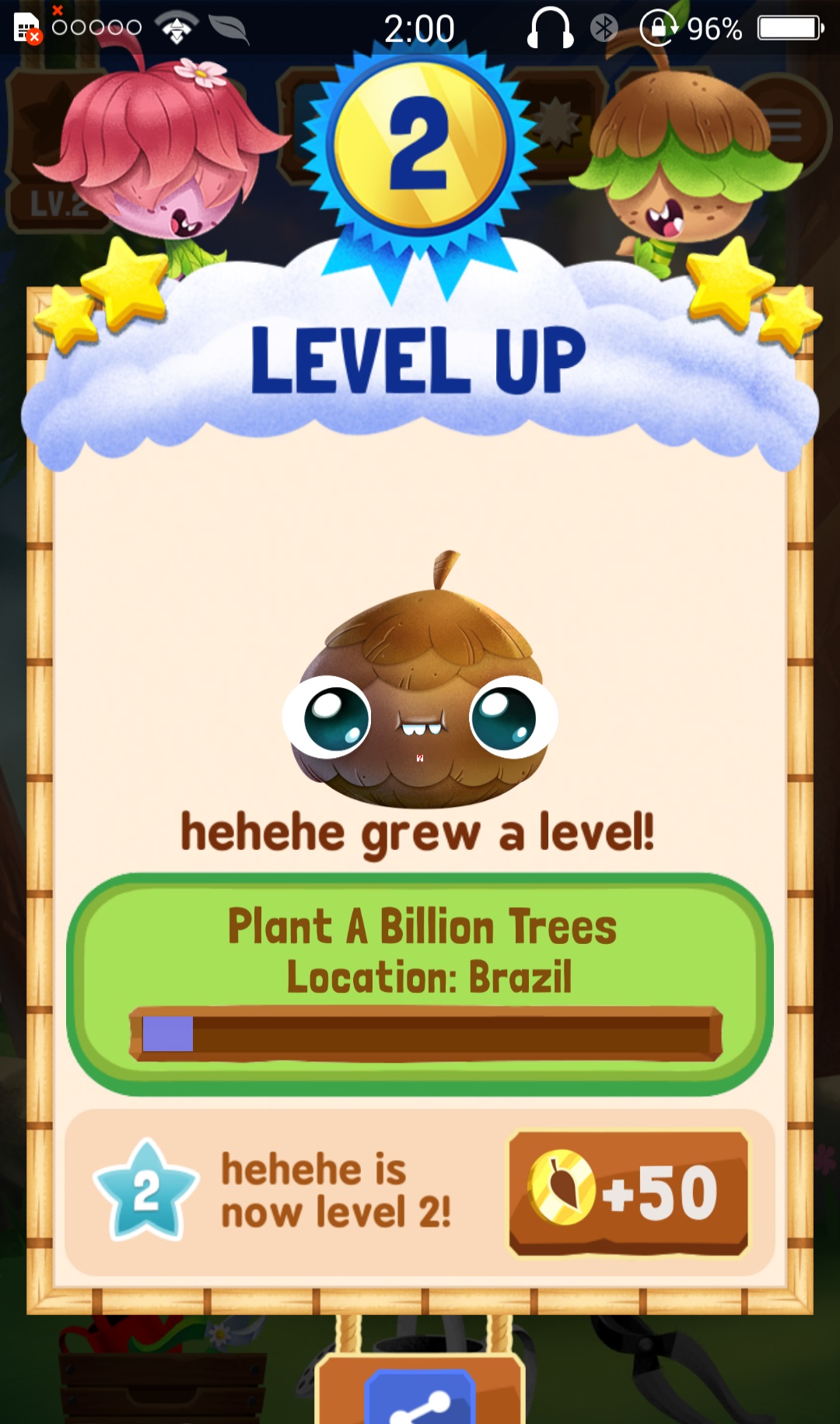
Task: Click the LEVEL UP cloud banner
Action: point(420,360)
